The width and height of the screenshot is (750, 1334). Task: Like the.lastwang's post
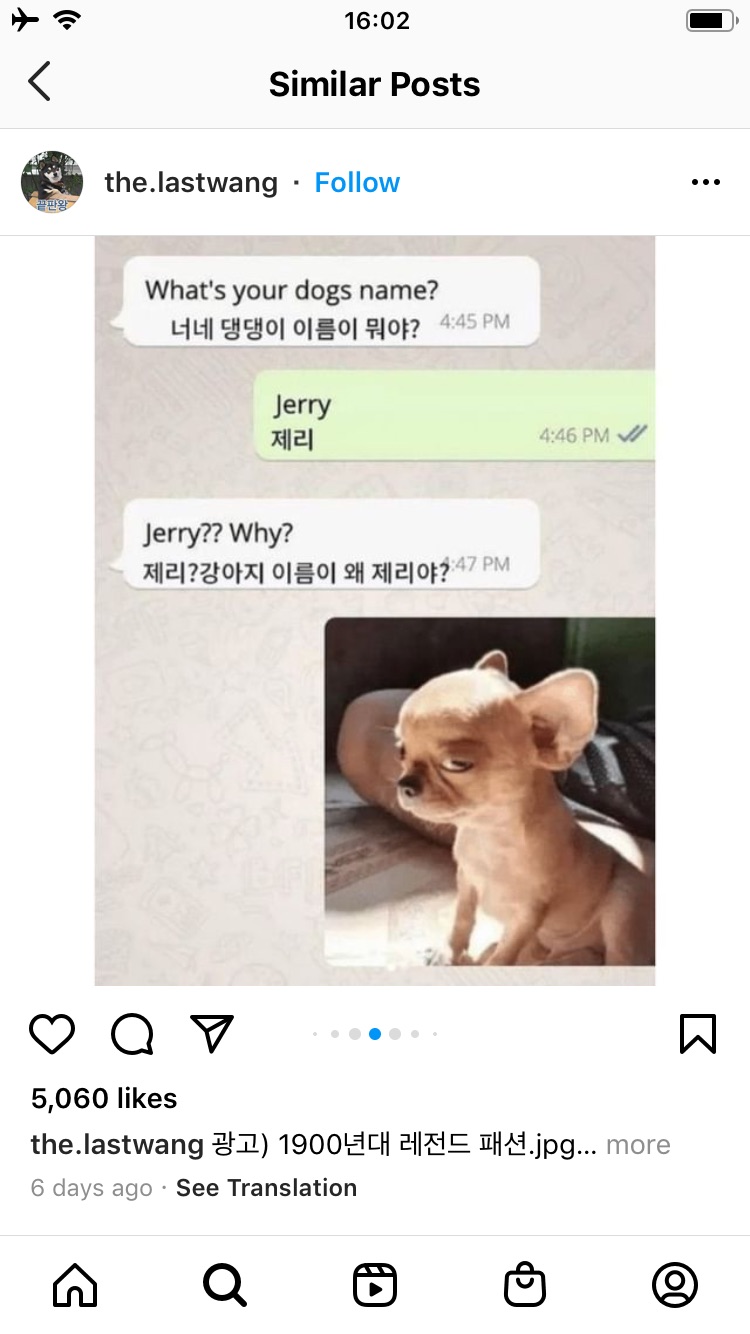click(x=52, y=1034)
